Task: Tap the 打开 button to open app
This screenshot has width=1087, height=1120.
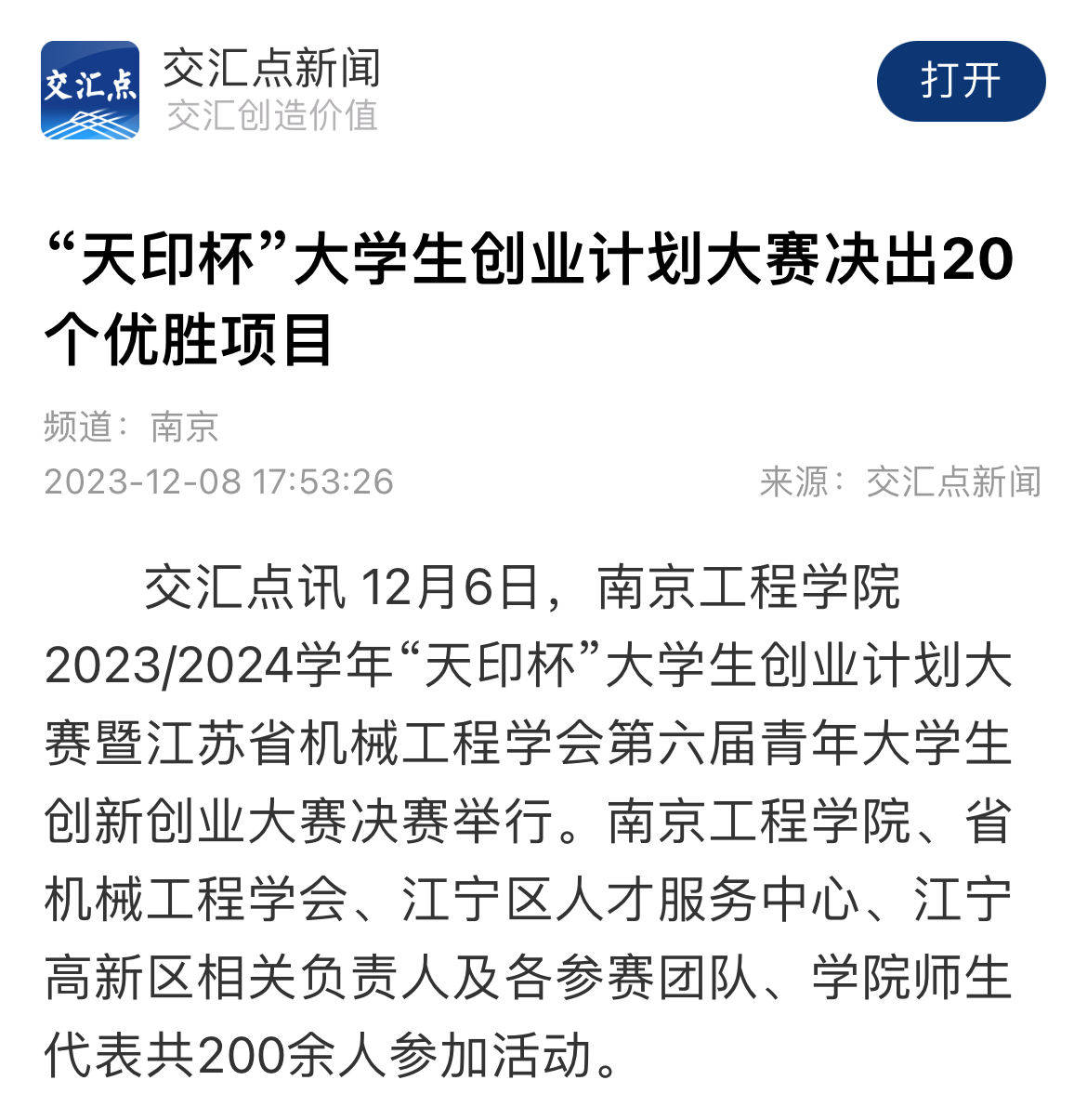Action: coord(961,82)
